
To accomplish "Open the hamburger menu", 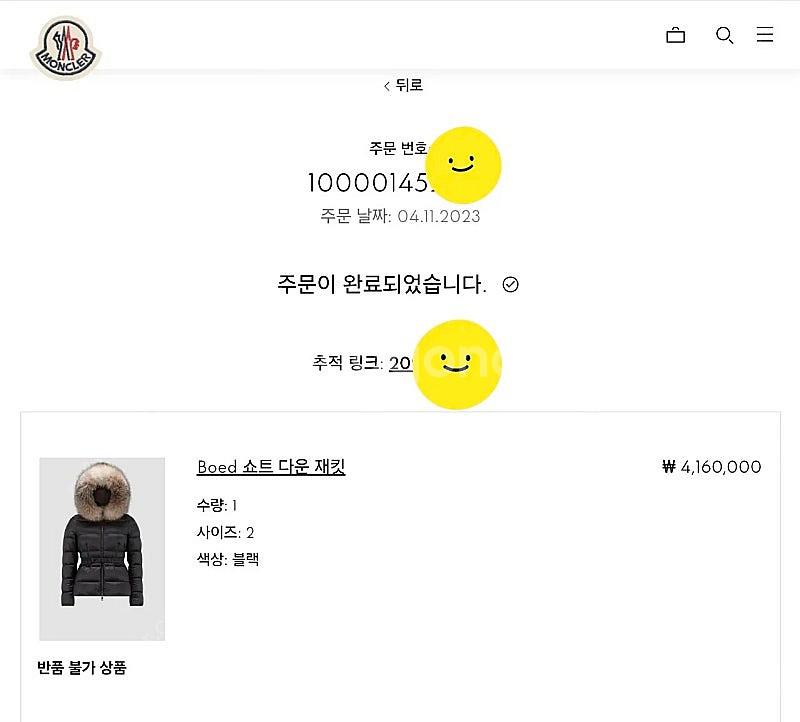I will click(765, 35).
